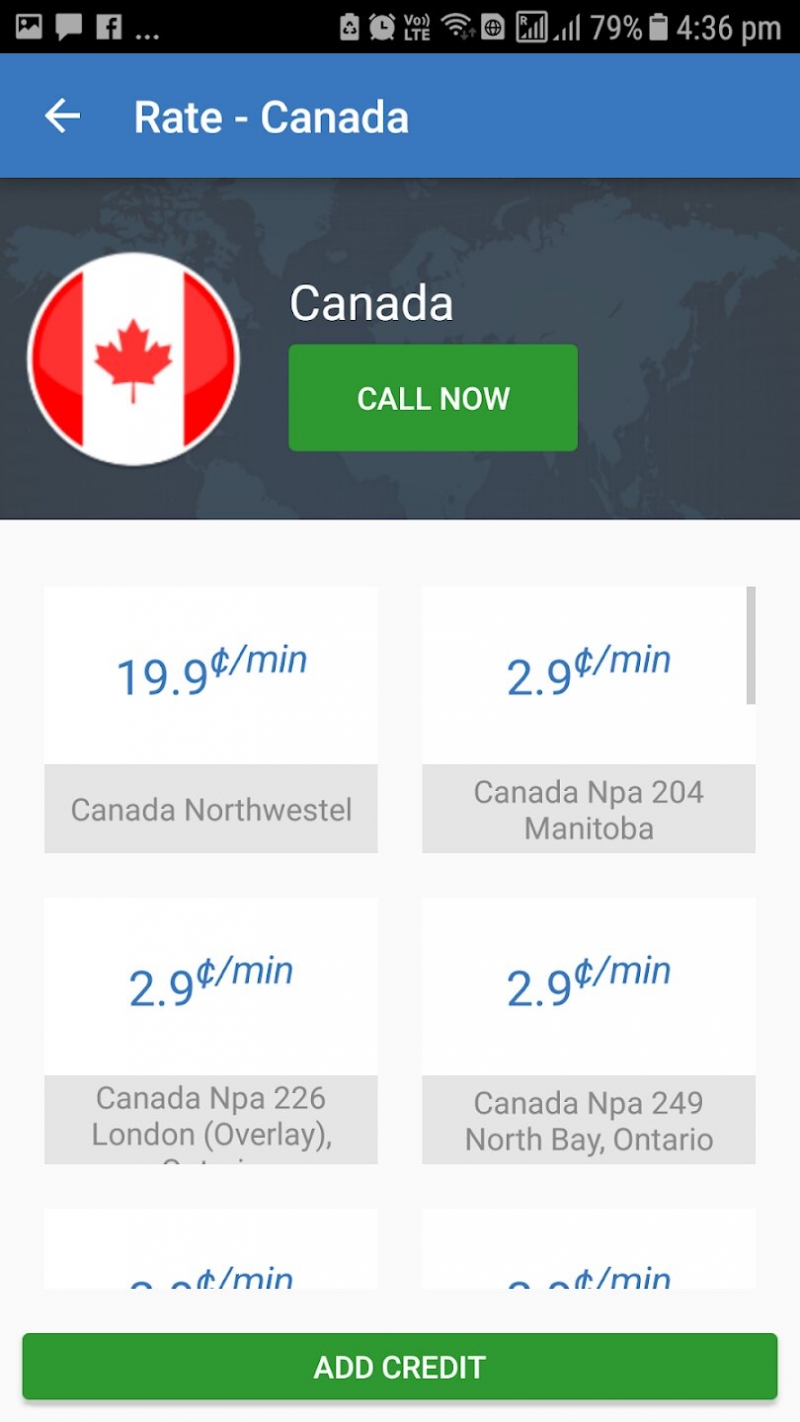The height and width of the screenshot is (1422, 800).
Task: Go back using the arrow icon
Action: 62,117
